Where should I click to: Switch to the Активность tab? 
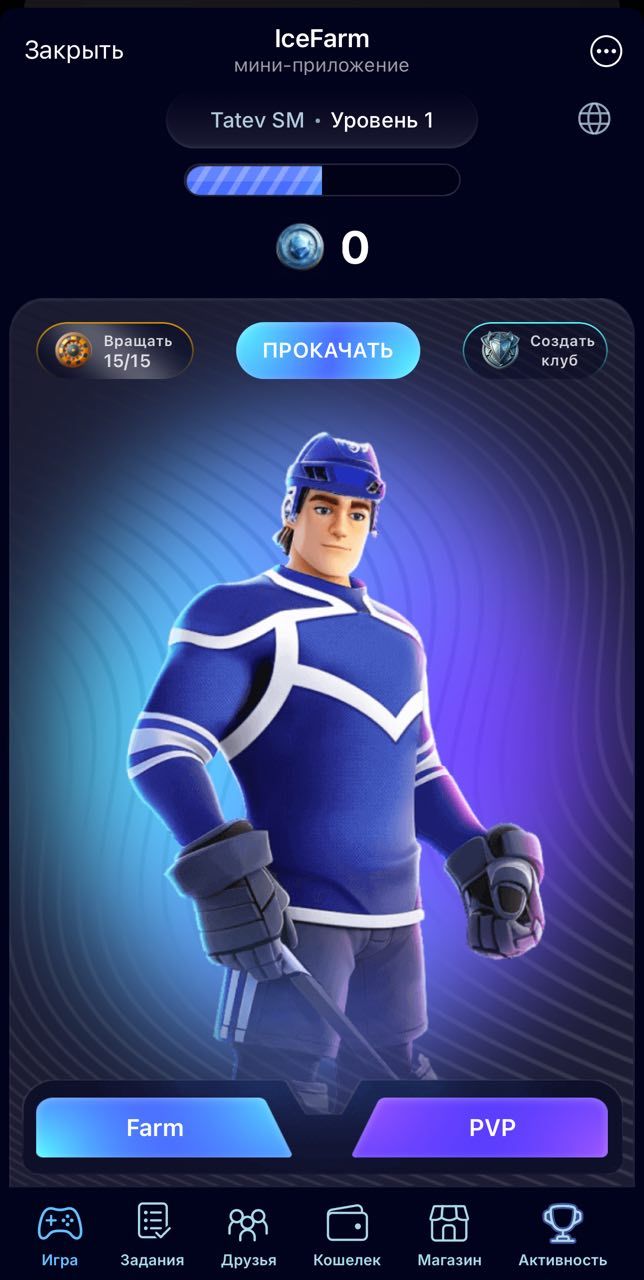[563, 1235]
